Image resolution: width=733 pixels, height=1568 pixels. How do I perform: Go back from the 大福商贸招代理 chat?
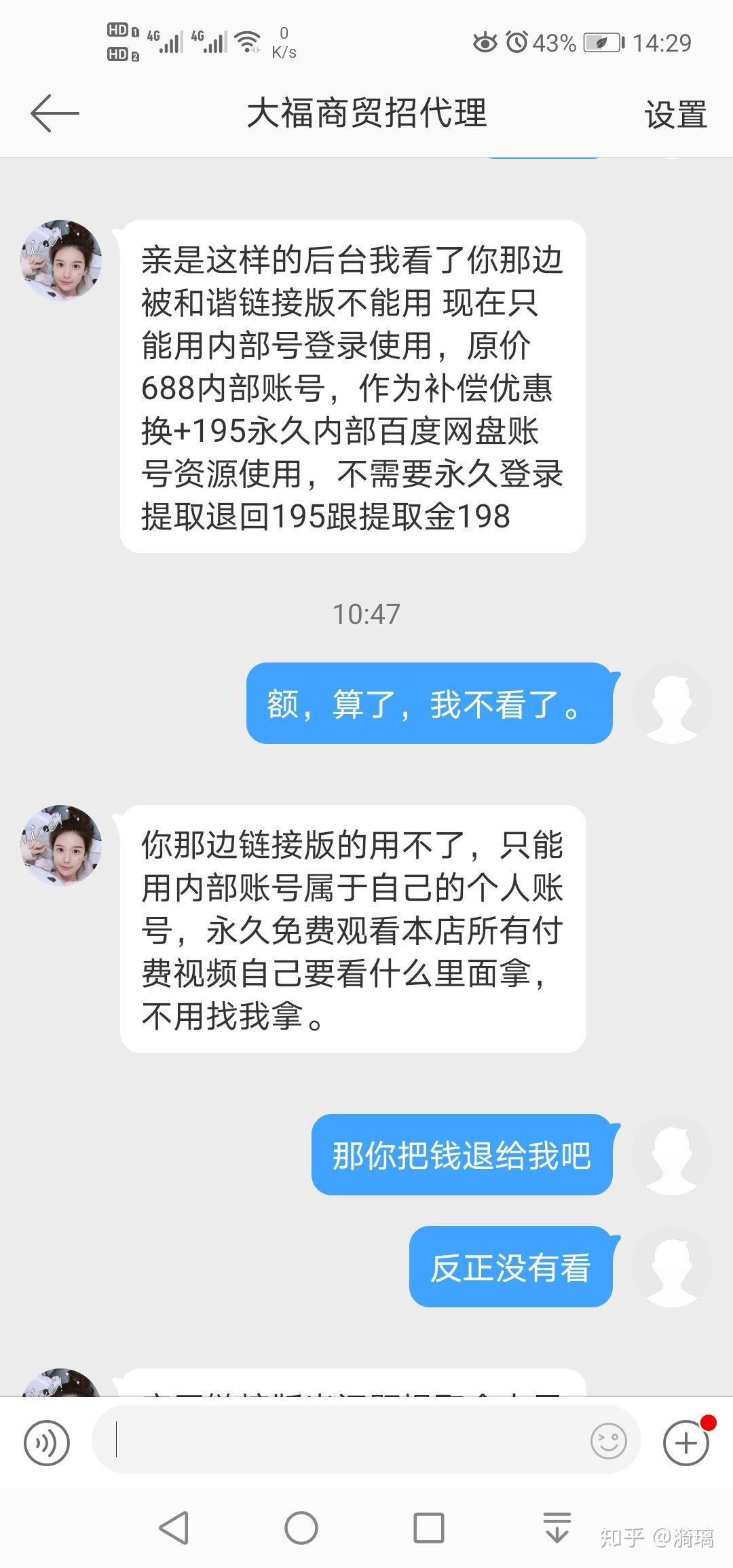pyautogui.click(x=54, y=113)
